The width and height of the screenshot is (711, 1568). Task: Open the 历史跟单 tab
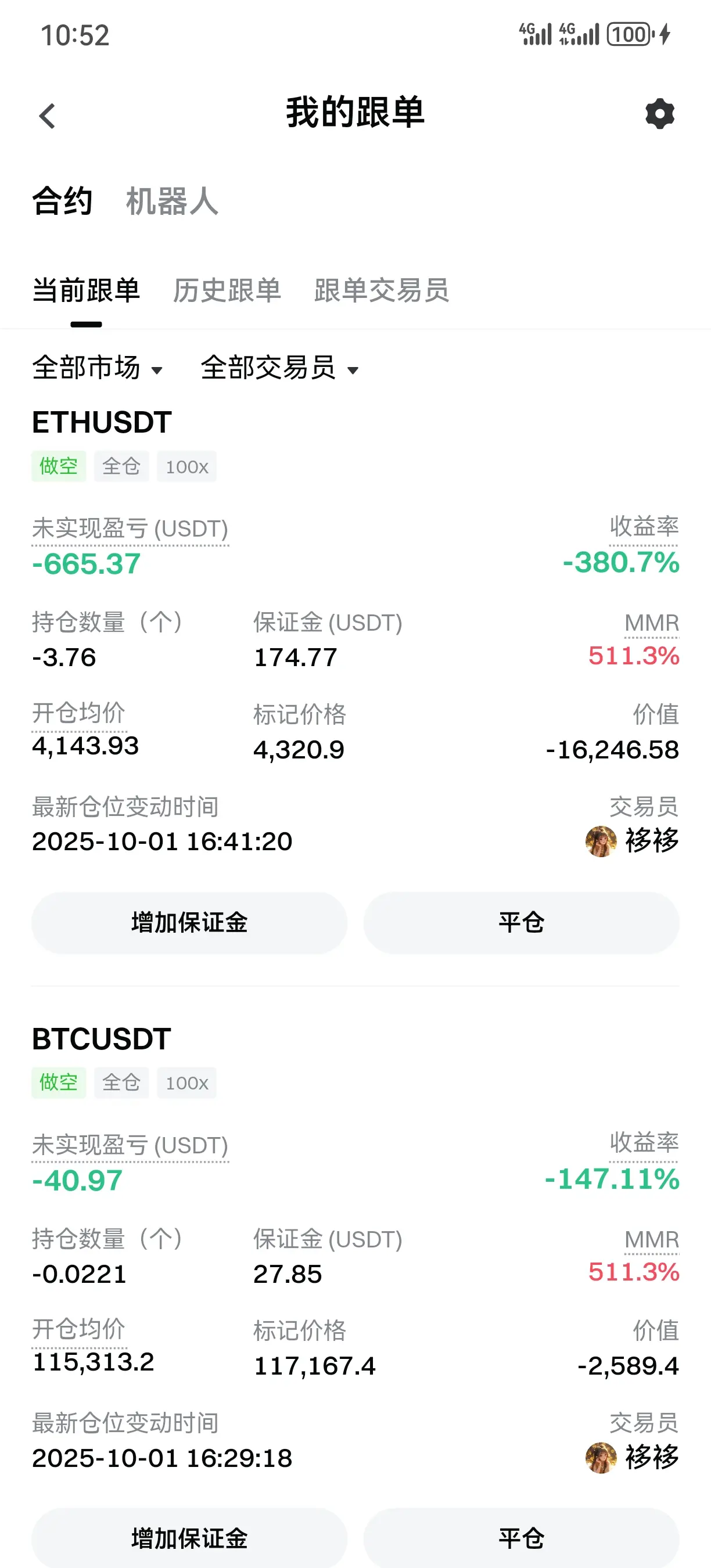(227, 290)
